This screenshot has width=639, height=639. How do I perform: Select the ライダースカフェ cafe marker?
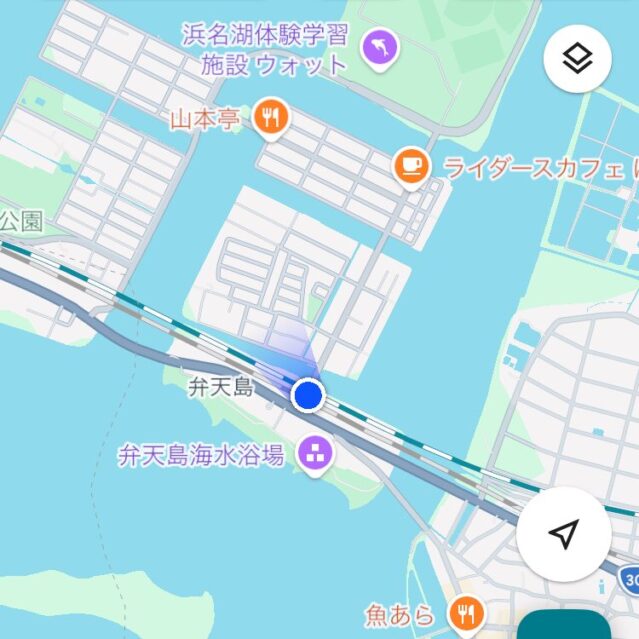point(411,164)
